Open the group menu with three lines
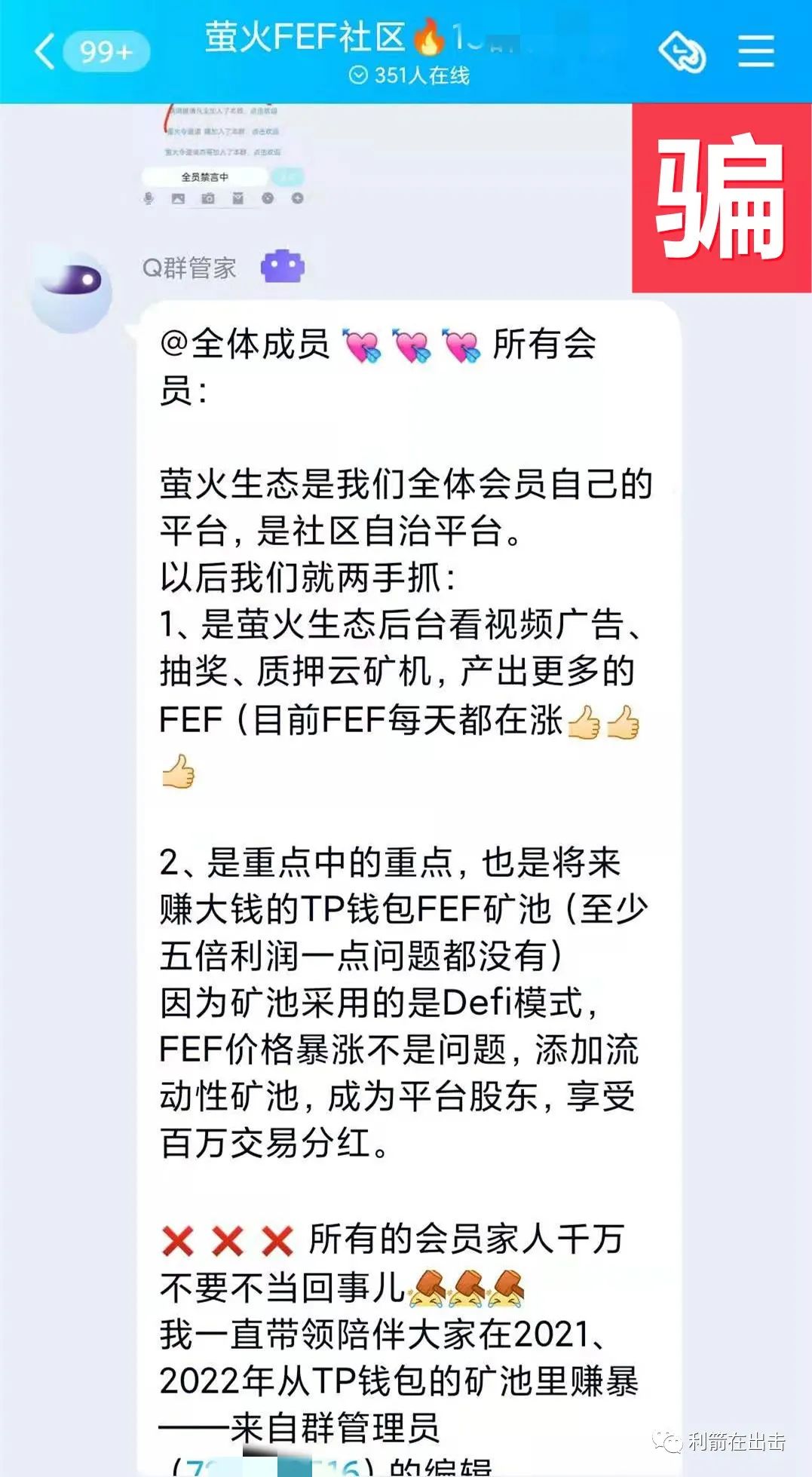Viewport: 812px width, 1477px height. coord(755,51)
